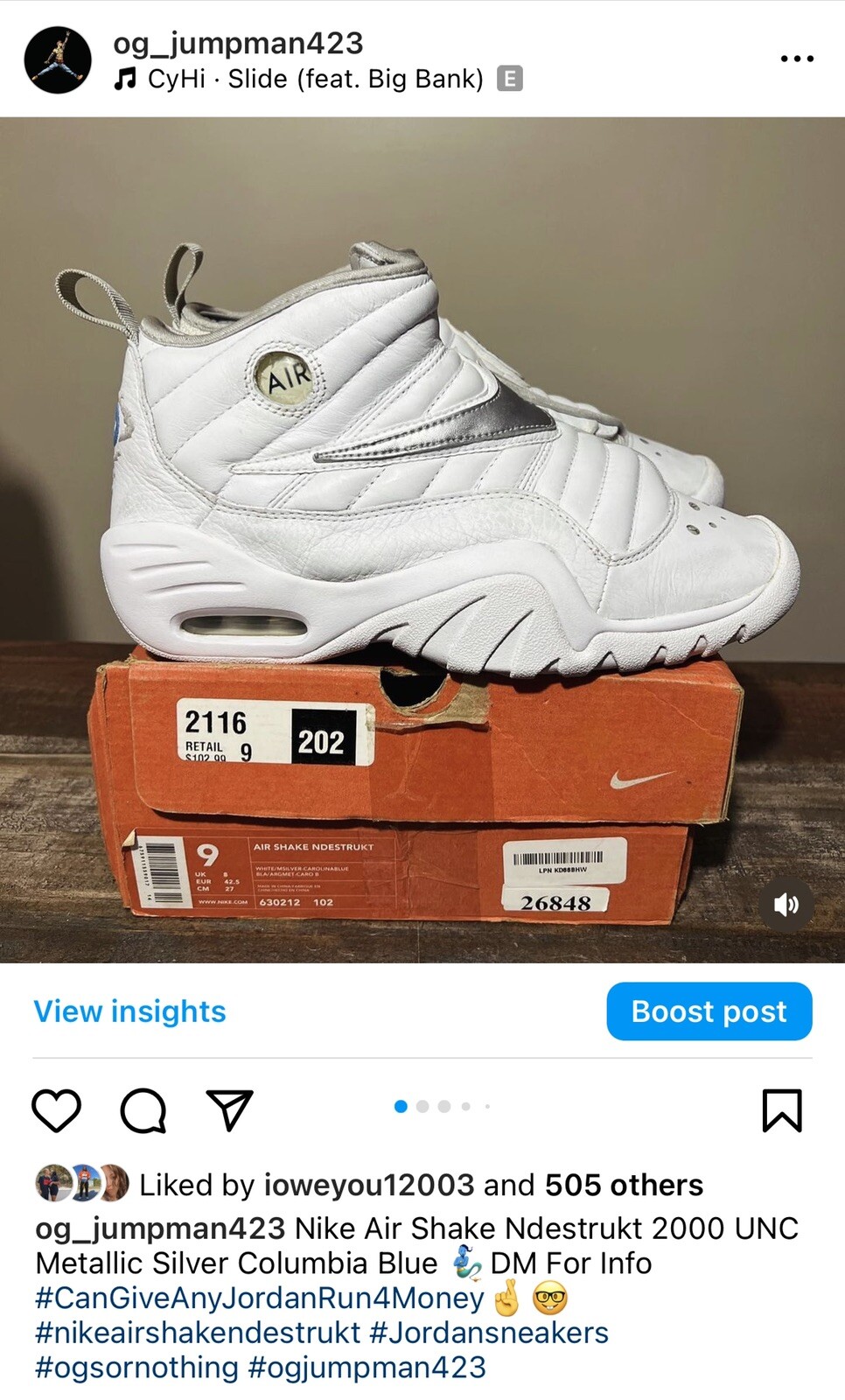Open ioweyou12003's profile from likes
845x1400 pixels.
tap(368, 1185)
